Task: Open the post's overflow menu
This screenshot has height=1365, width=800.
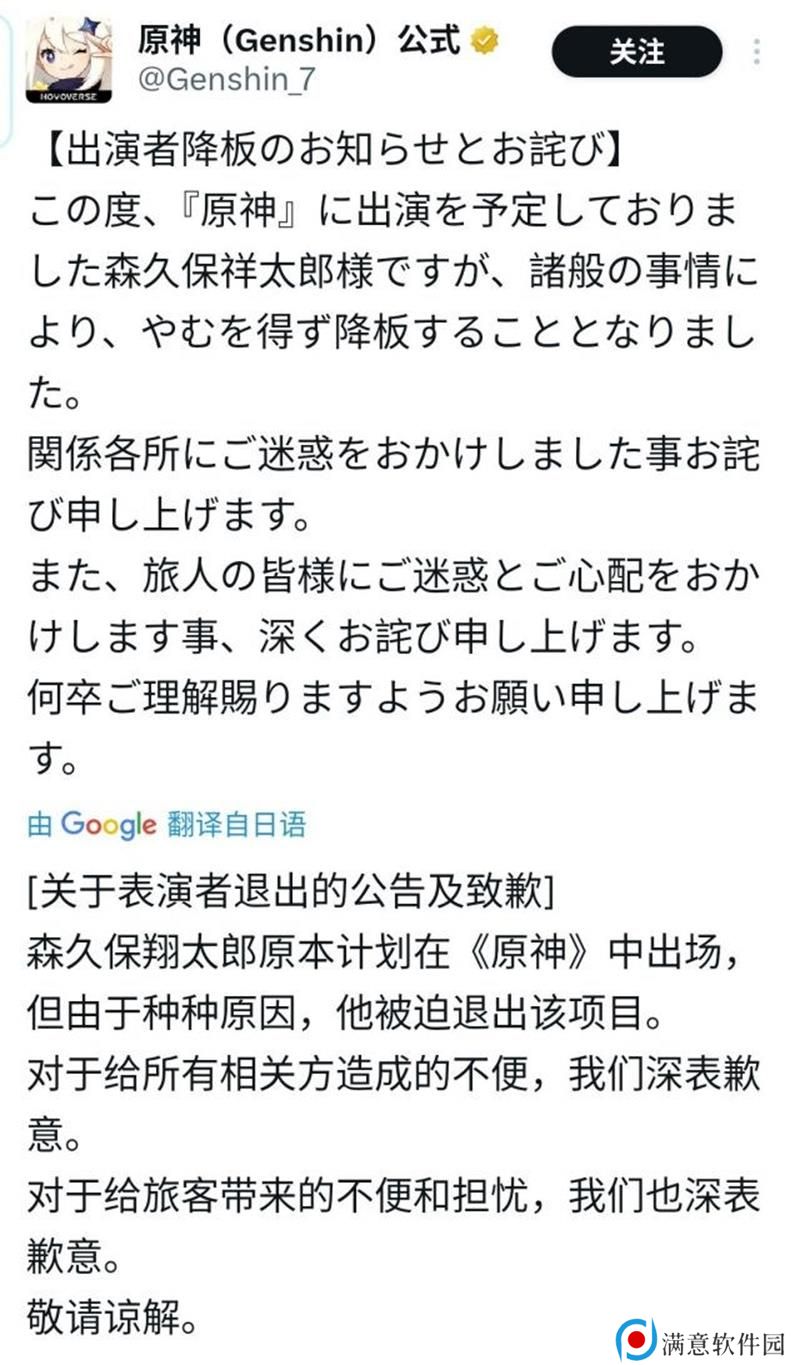Action: coord(758,52)
